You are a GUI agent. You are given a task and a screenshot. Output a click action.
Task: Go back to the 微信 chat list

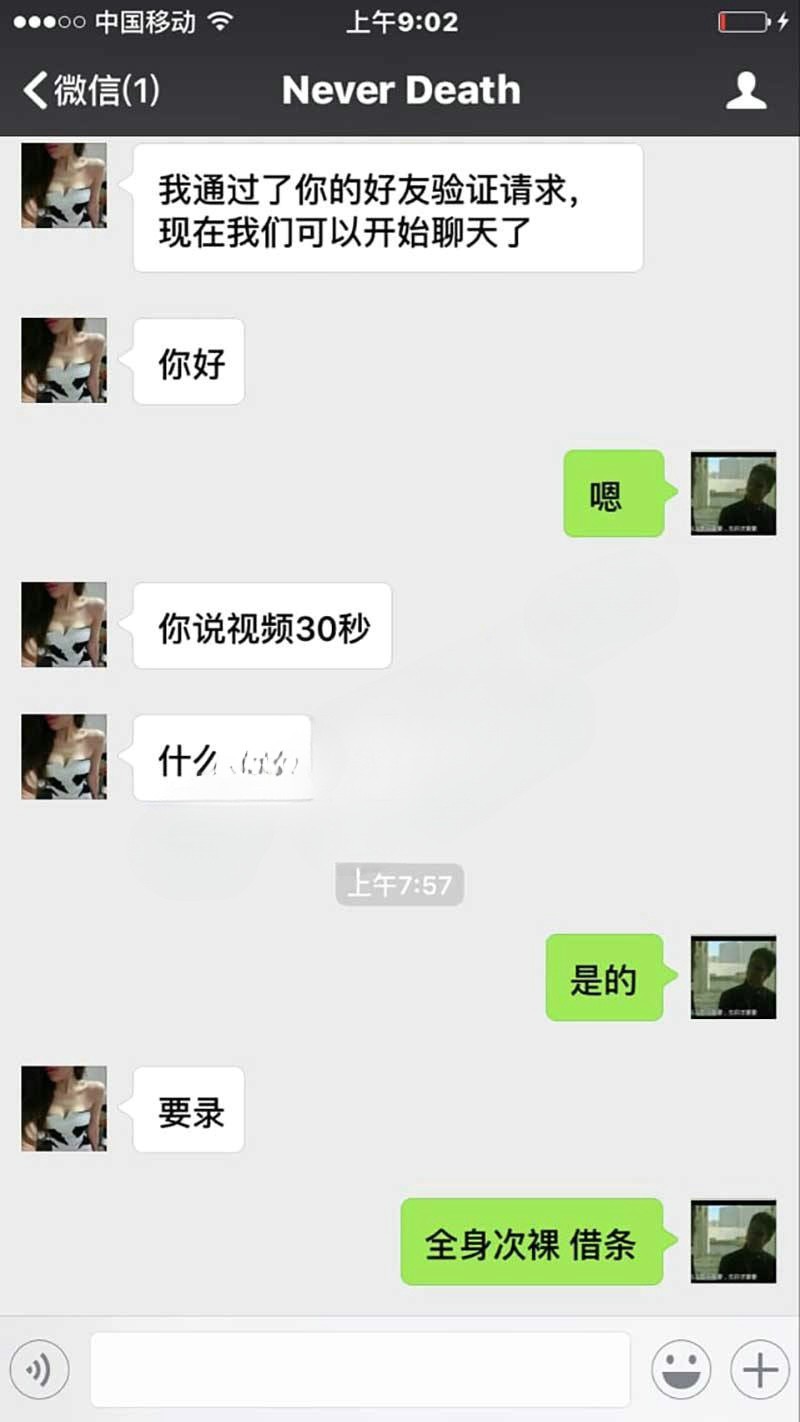(92, 90)
